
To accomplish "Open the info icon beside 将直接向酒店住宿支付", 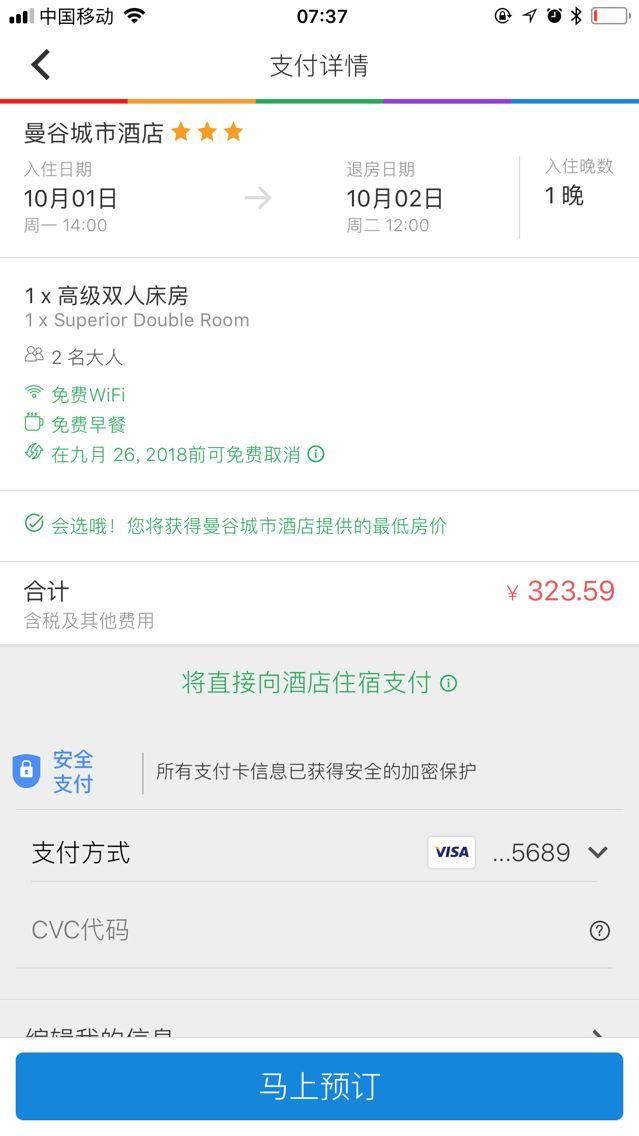I will (449, 684).
